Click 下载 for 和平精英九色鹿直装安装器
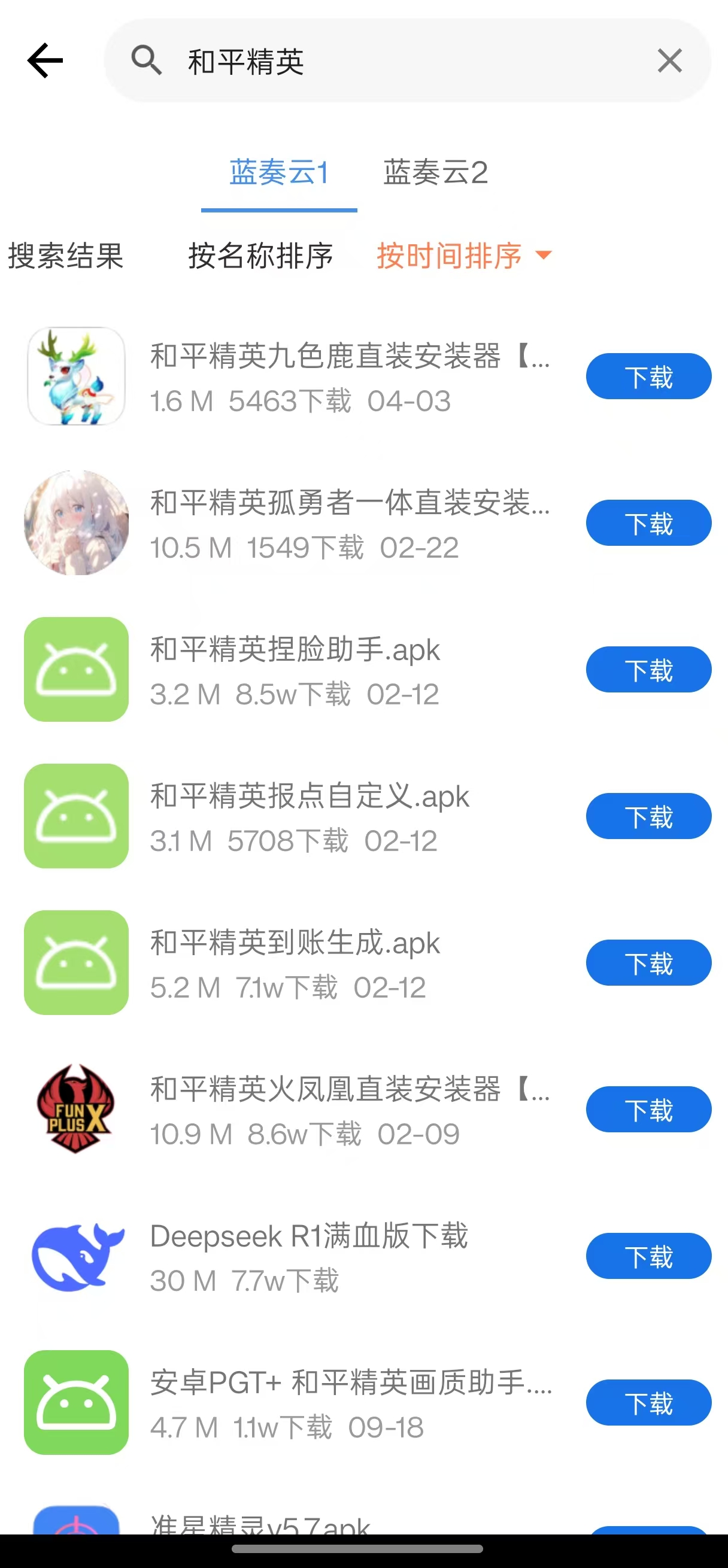This screenshot has height=1568, width=728. (648, 376)
